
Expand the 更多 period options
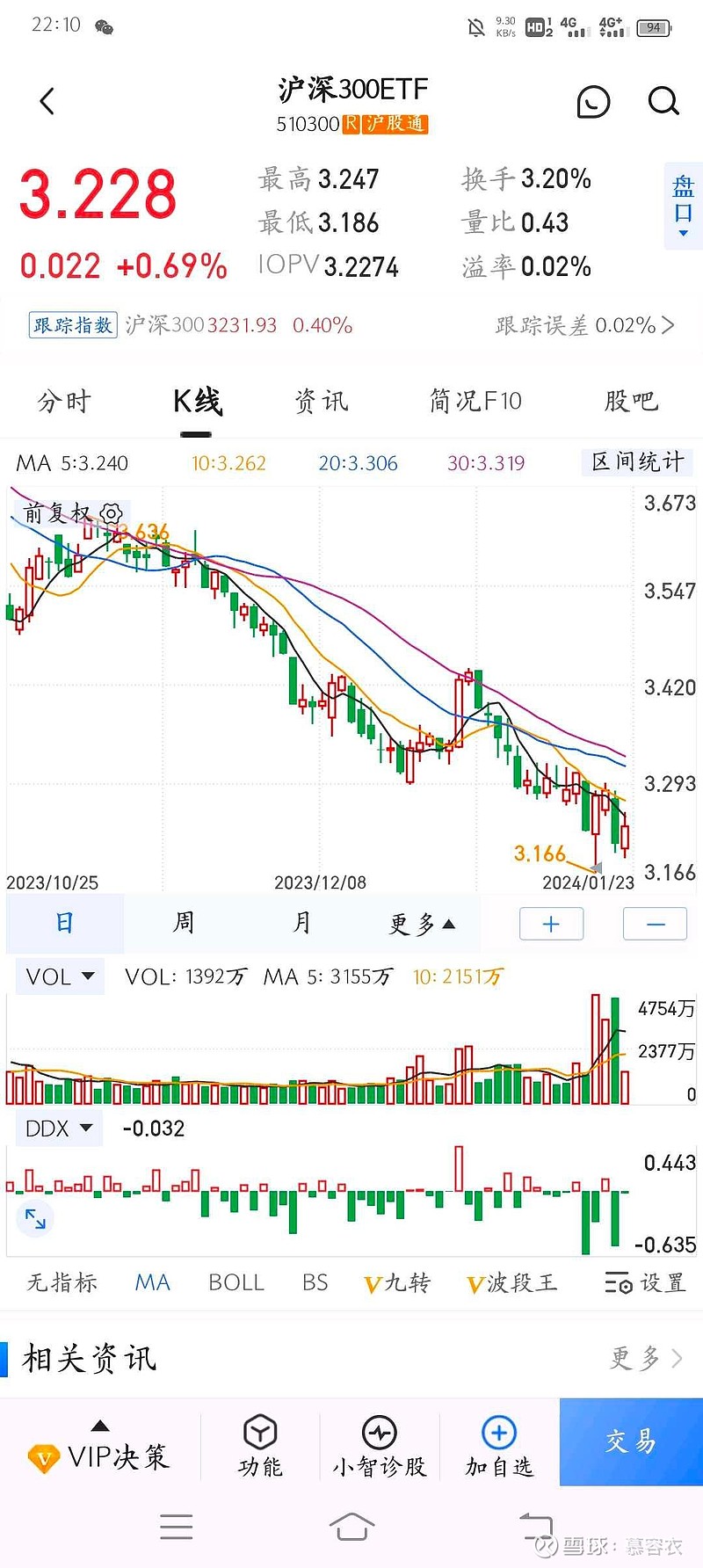point(420,924)
